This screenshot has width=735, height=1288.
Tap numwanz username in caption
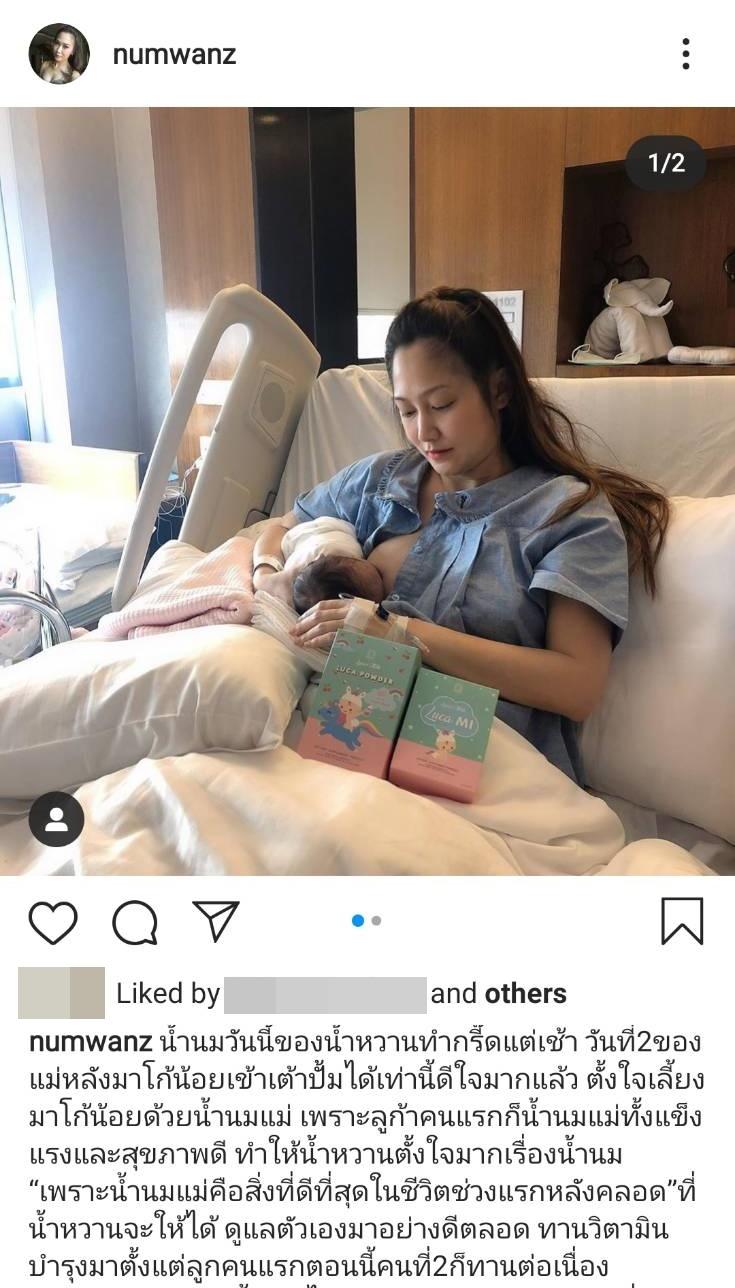pyautogui.click(x=91, y=1042)
